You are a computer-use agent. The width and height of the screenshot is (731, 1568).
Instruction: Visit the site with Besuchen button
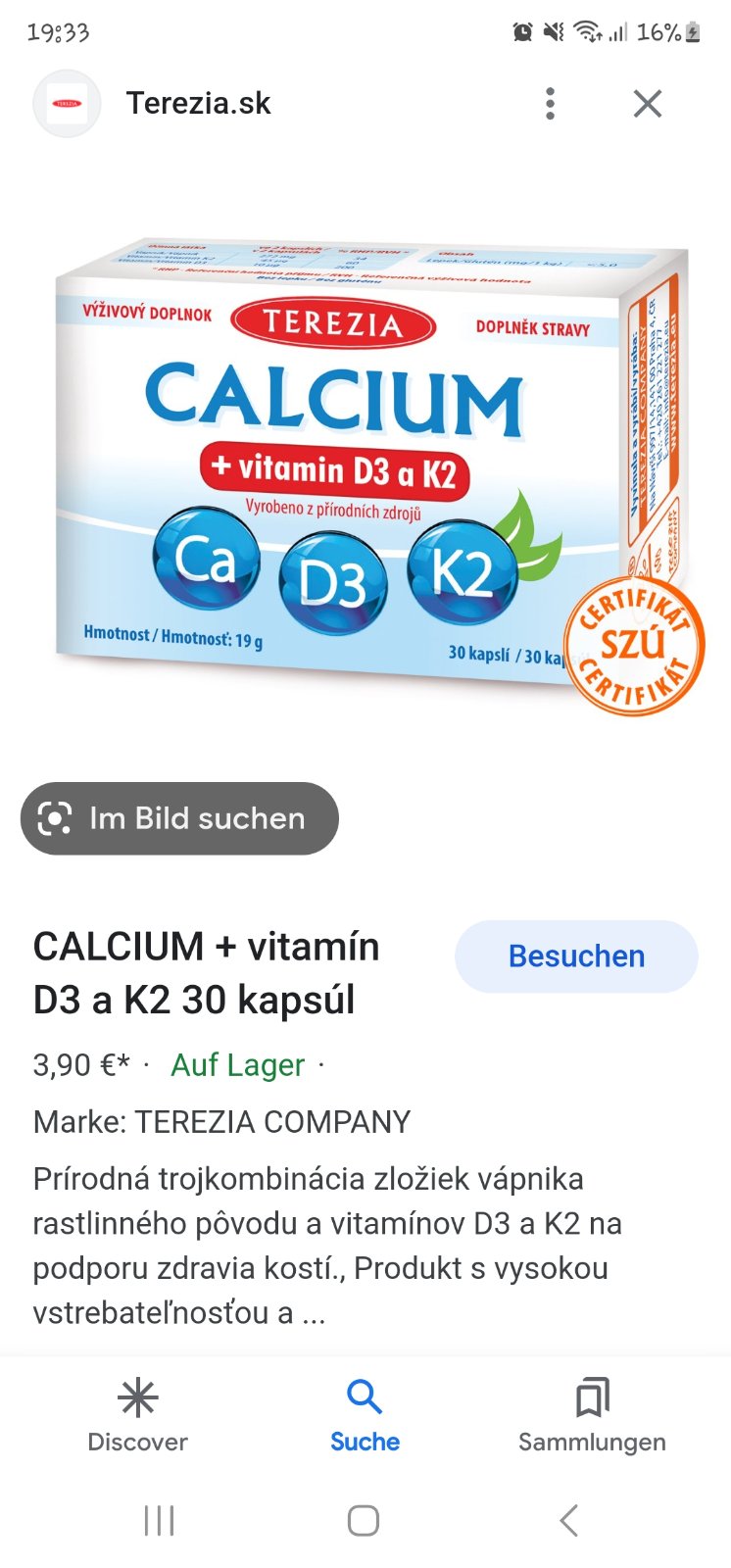point(576,956)
